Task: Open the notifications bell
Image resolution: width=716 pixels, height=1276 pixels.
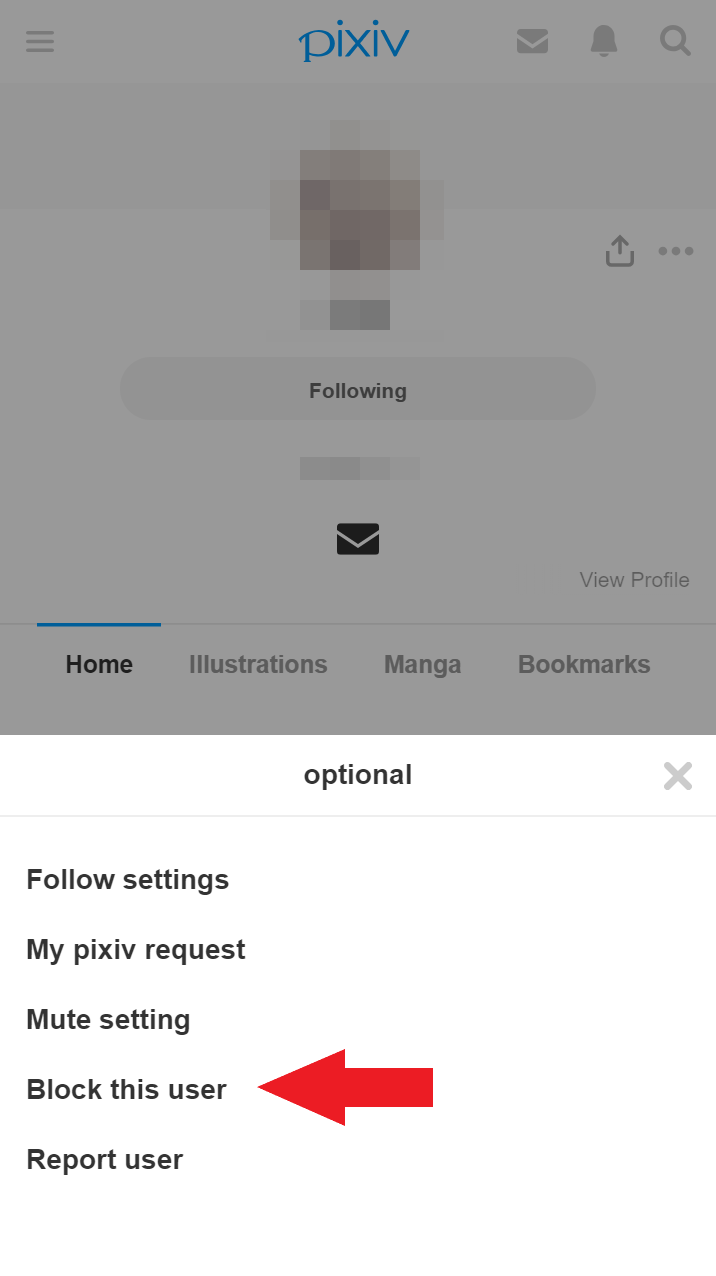Action: point(604,41)
